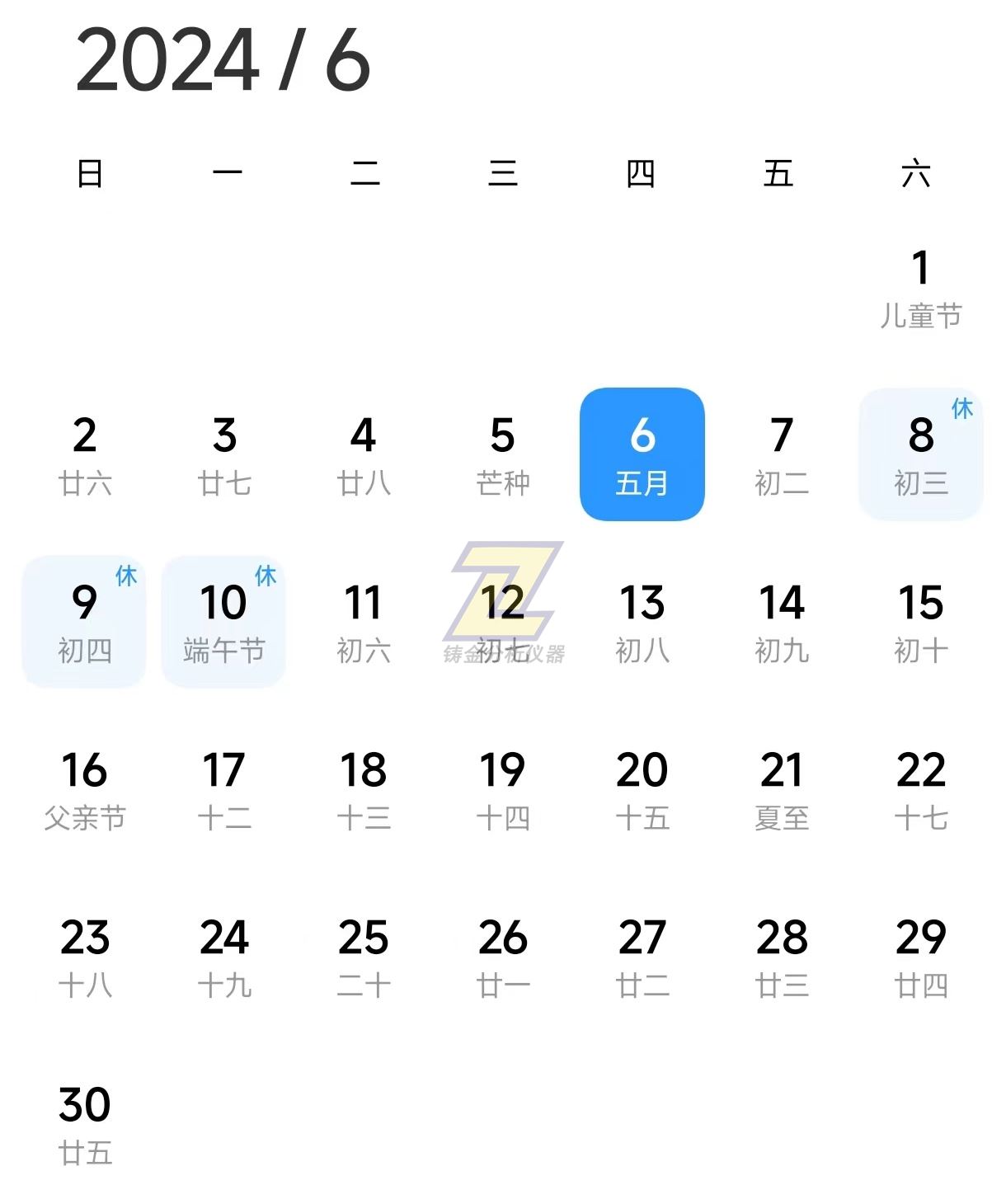
Task: Select June 1, Children's Day
Action: pyautogui.click(x=920, y=287)
